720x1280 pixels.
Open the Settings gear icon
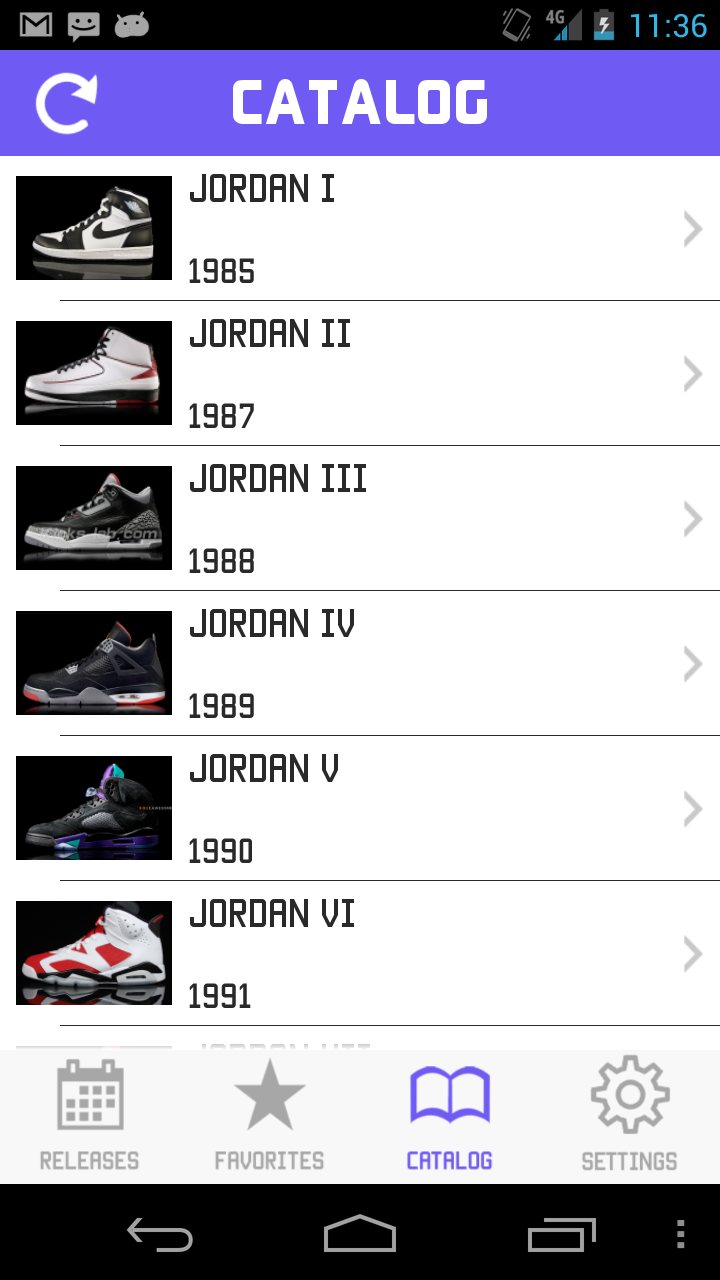(629, 1095)
